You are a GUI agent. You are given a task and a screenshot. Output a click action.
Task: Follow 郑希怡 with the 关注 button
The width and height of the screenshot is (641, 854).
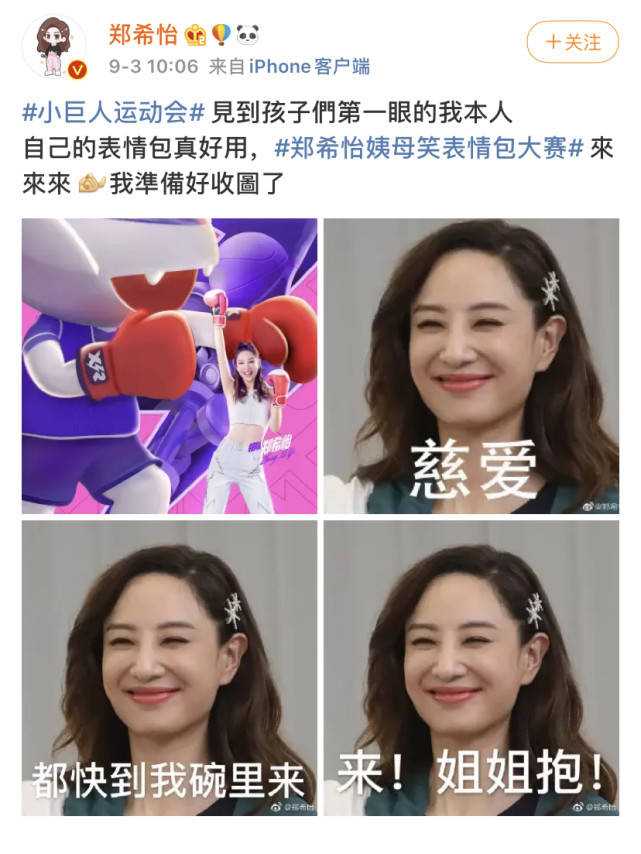572,43
